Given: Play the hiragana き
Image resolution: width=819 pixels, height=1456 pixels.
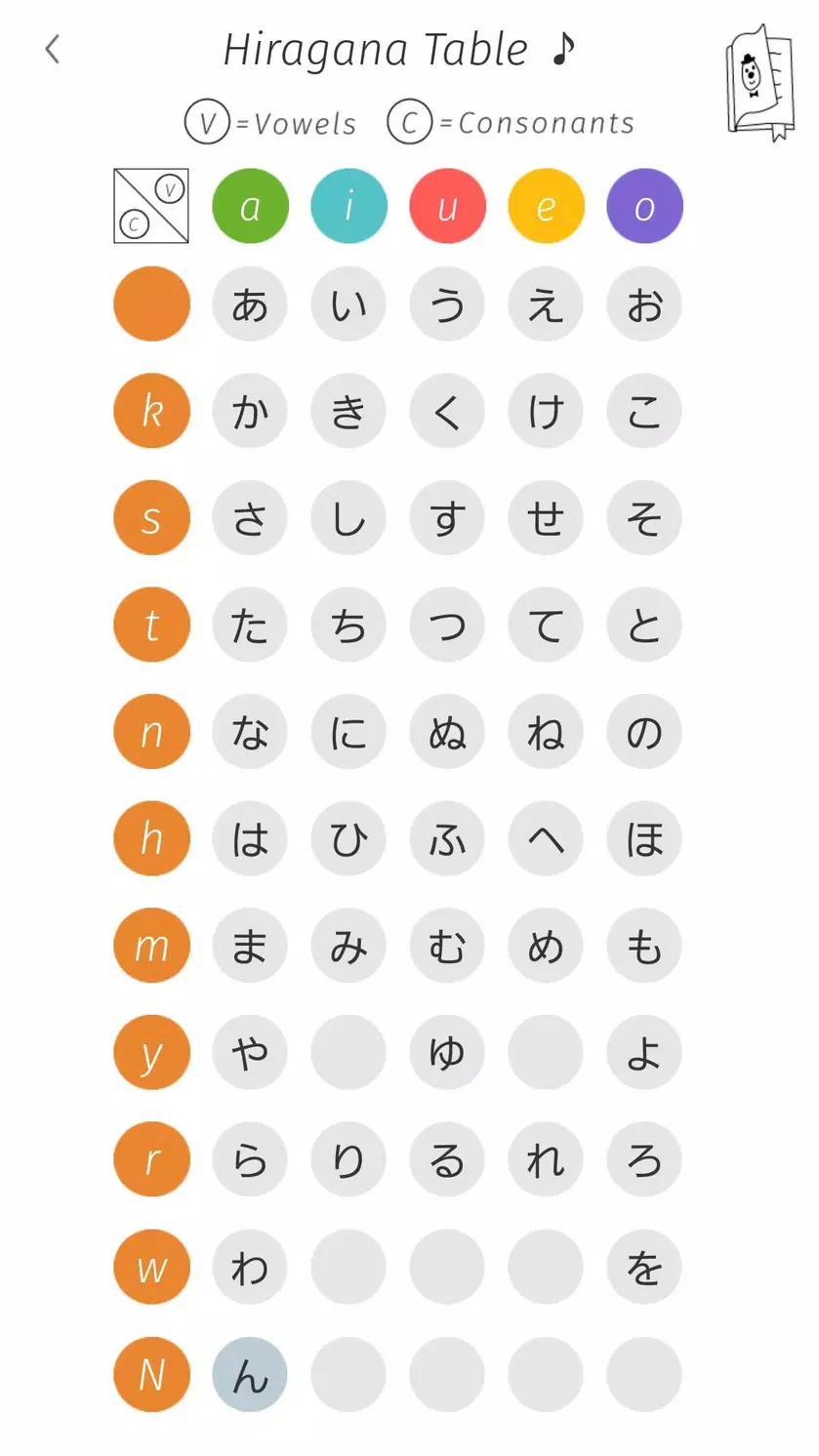Looking at the screenshot, I should point(348,411).
